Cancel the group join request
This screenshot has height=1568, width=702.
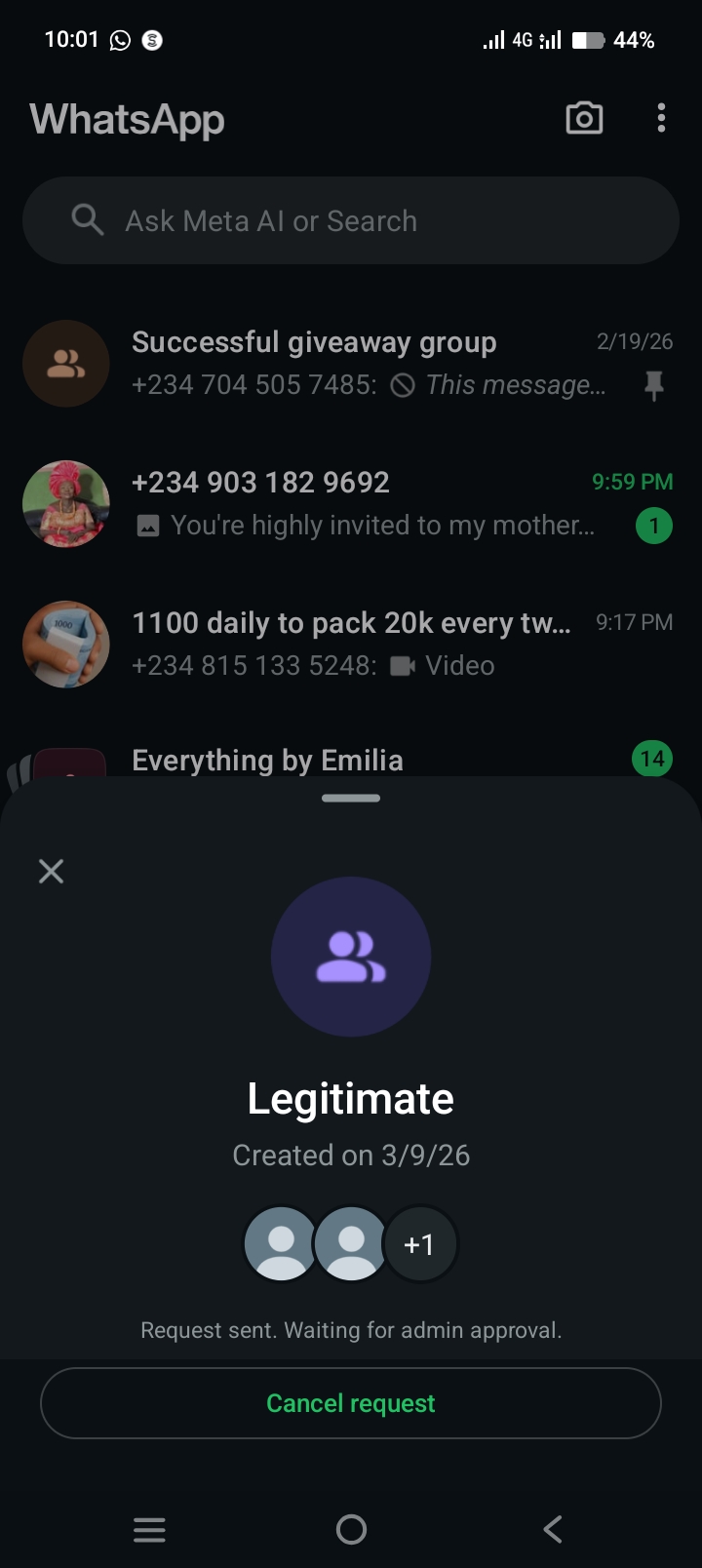(x=351, y=1403)
